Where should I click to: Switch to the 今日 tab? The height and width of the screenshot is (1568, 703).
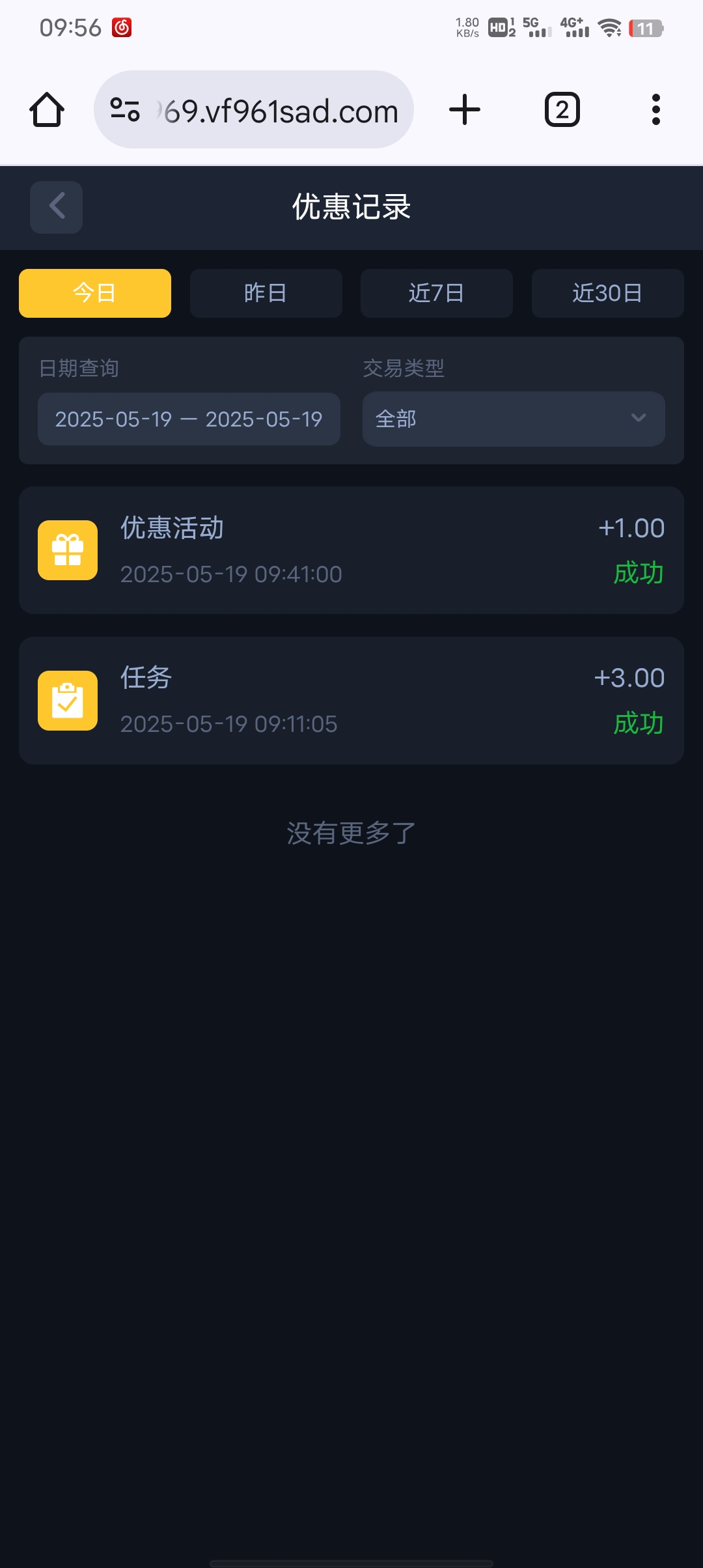(94, 293)
